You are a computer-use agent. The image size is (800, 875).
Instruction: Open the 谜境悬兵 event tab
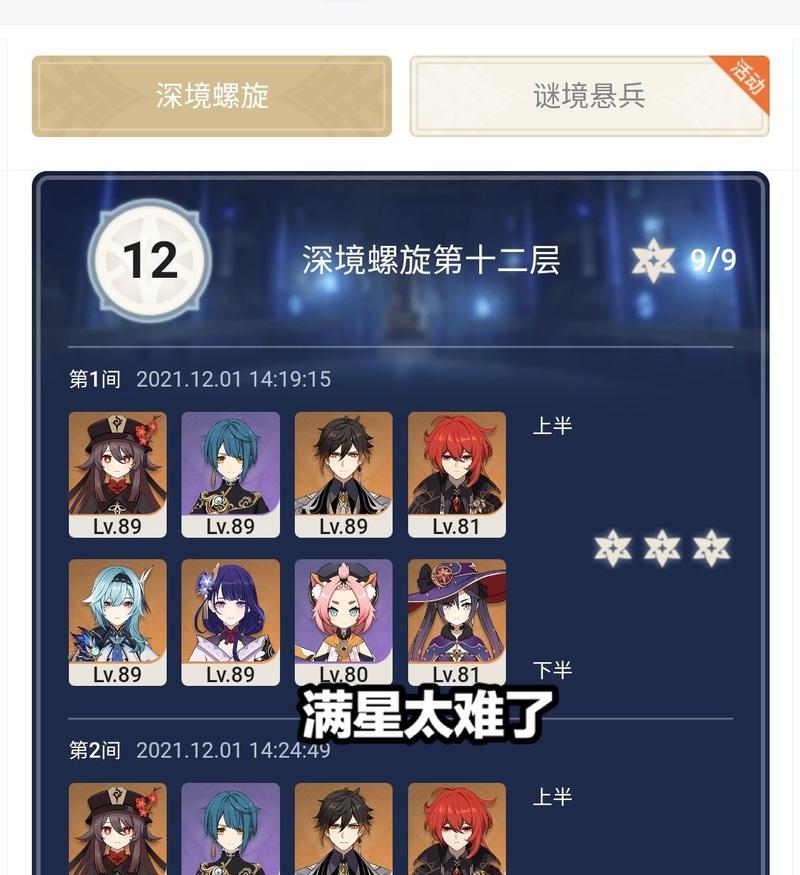[x=589, y=96]
